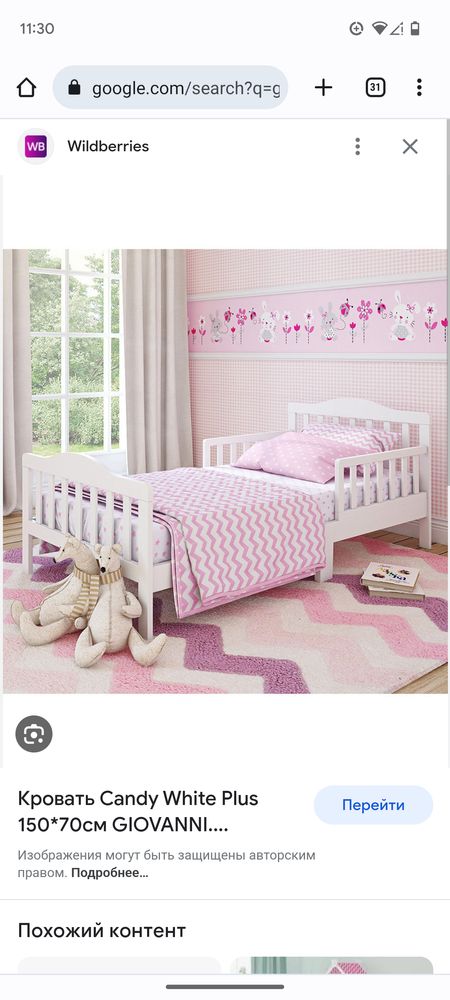450x1000 pixels.
Task: Close the image preview
Action: coord(410,146)
